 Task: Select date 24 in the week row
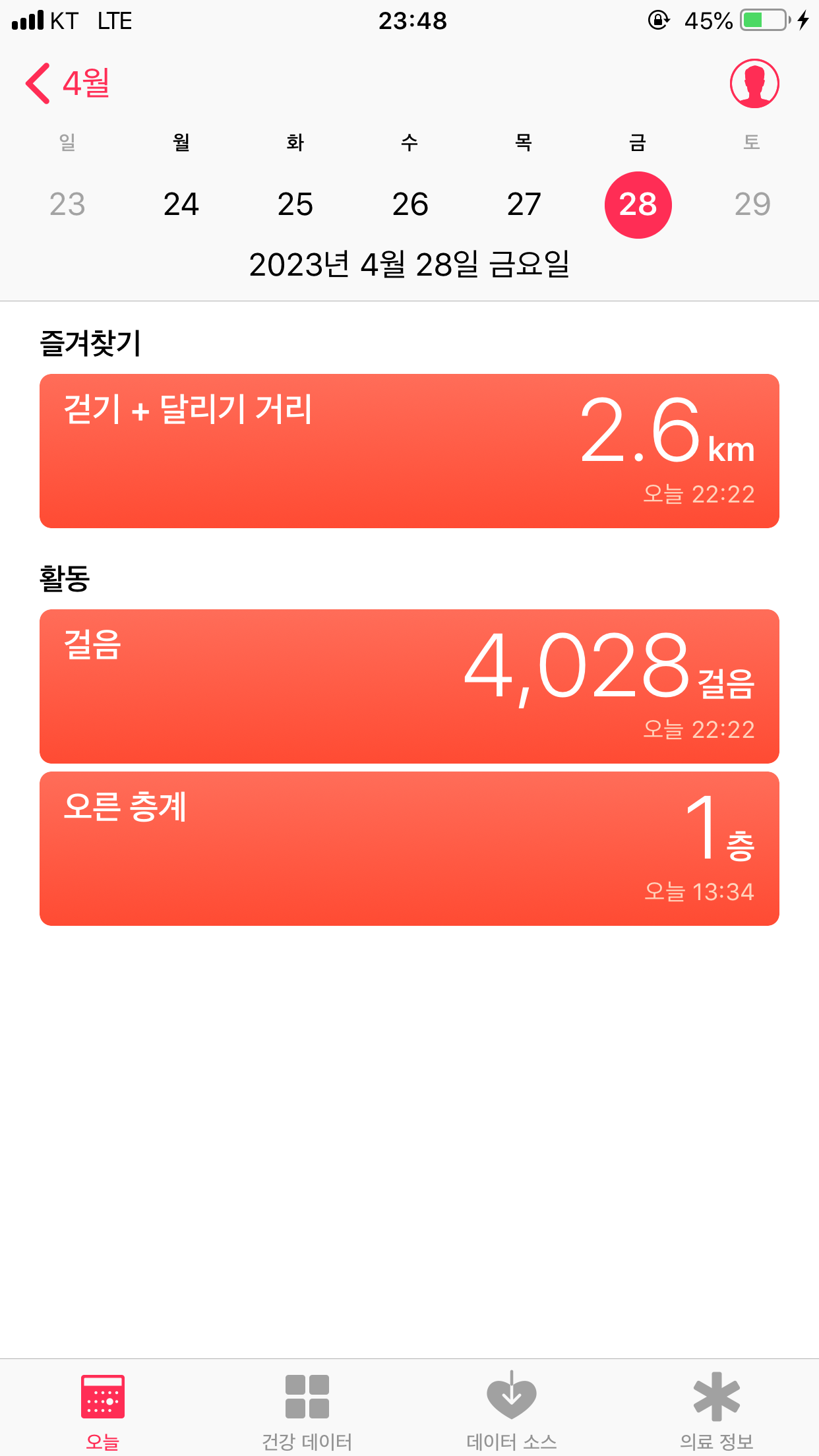181,204
